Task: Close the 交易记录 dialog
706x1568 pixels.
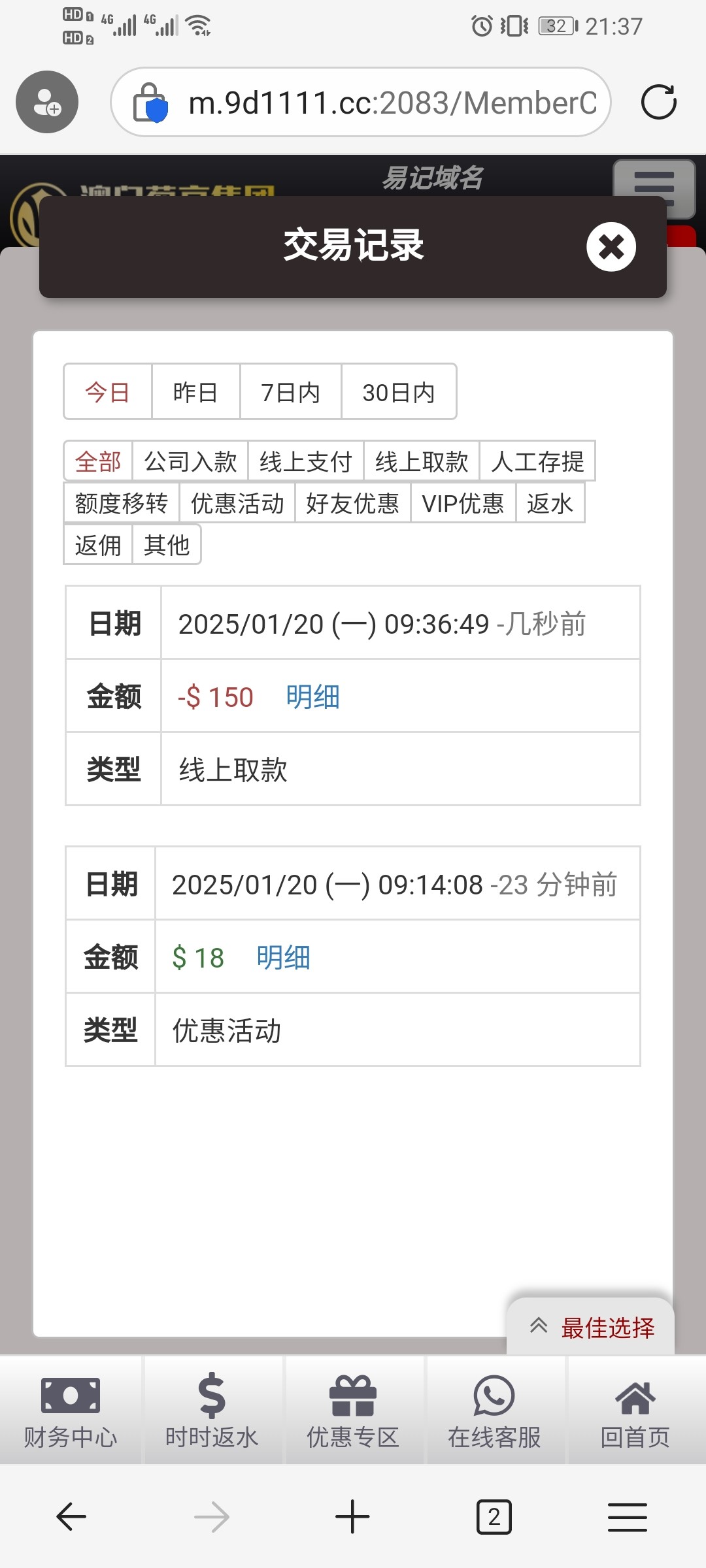Action: 611,247
